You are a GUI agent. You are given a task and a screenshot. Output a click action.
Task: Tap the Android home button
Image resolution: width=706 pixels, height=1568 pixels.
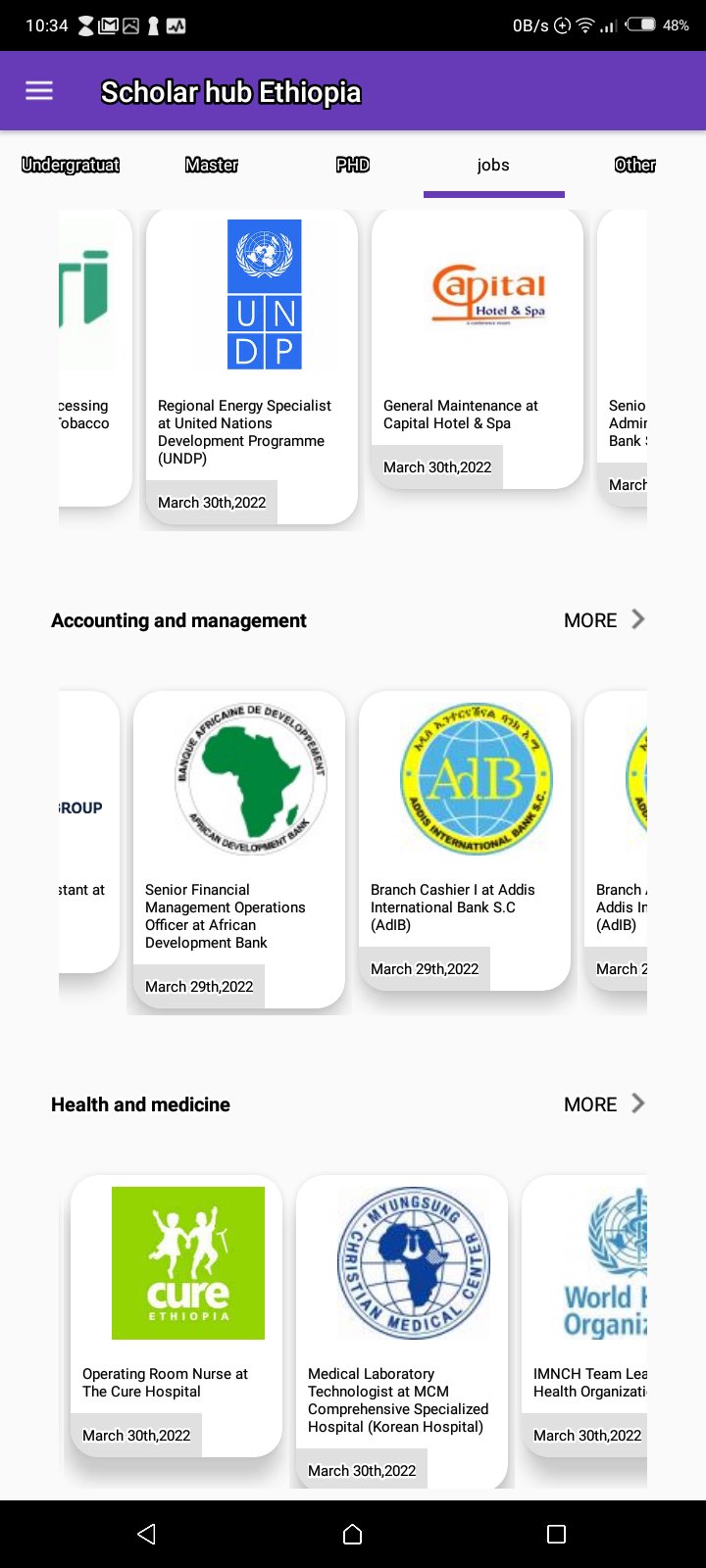click(x=352, y=1534)
